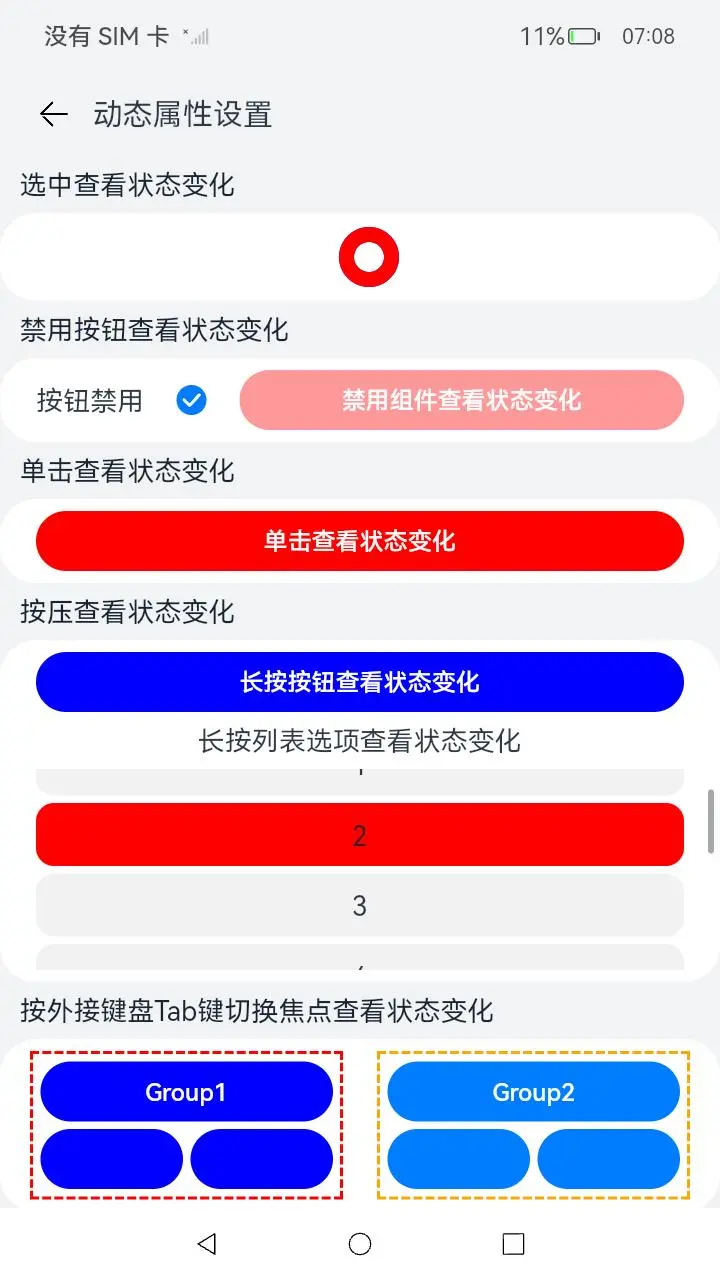Tap the left small button under Group1

pyautogui.click(x=111, y=1158)
